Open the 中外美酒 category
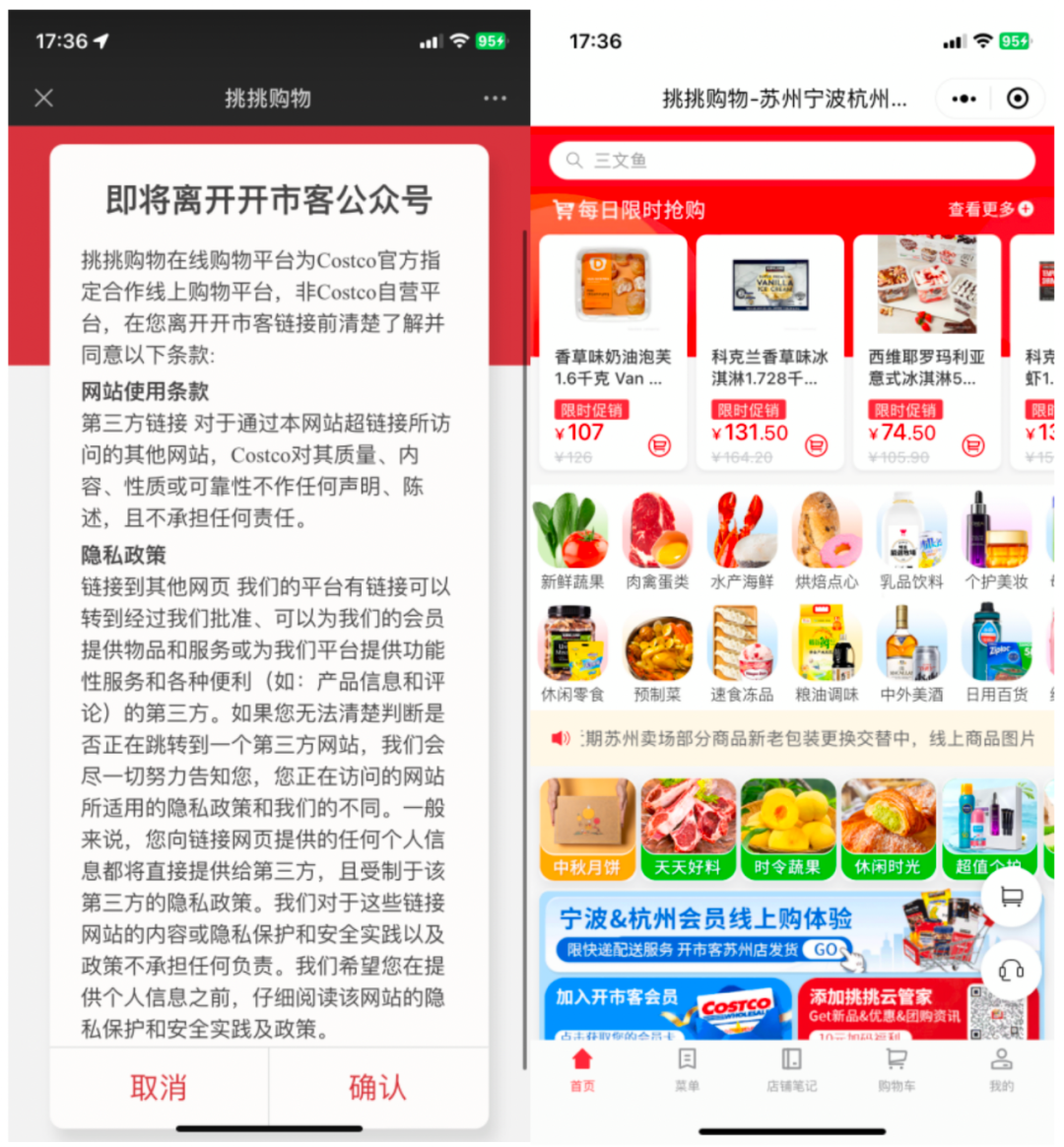 coord(911,654)
